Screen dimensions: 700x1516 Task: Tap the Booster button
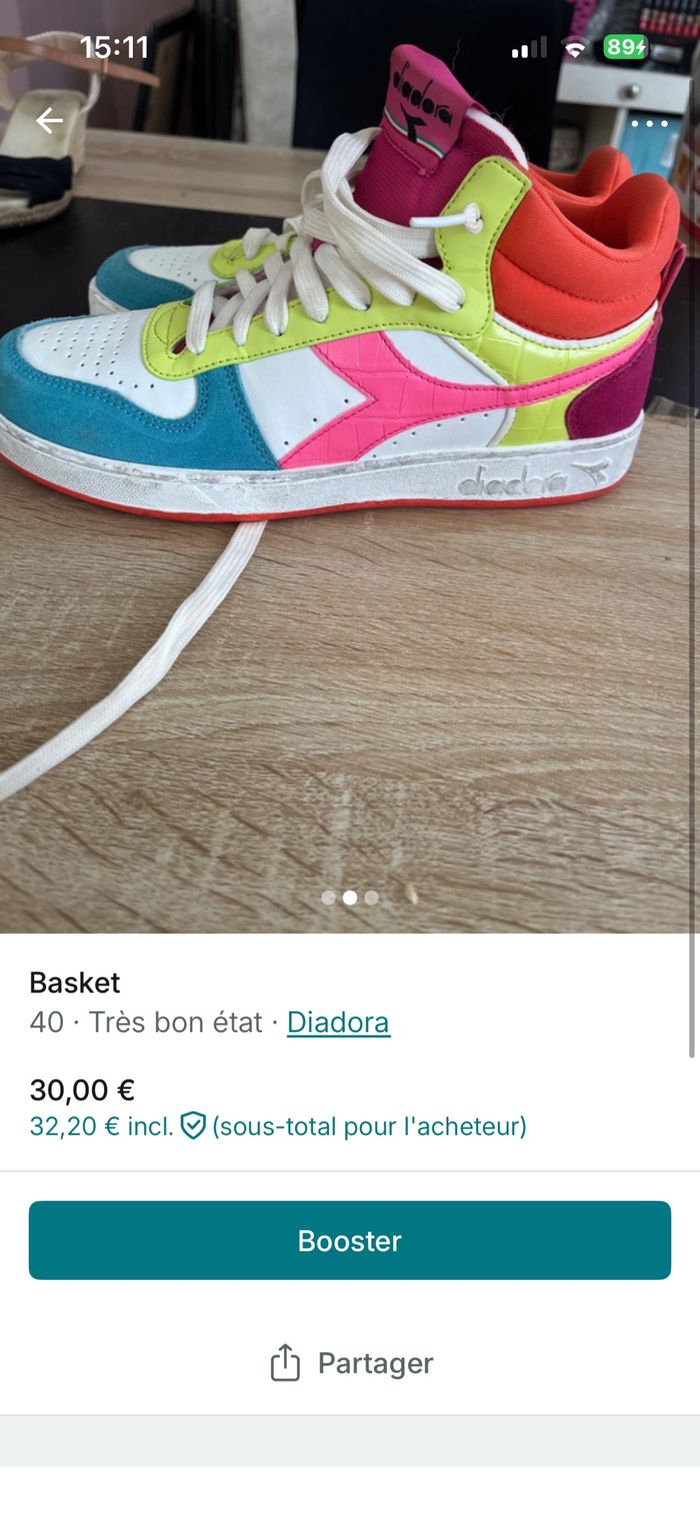[350, 1240]
